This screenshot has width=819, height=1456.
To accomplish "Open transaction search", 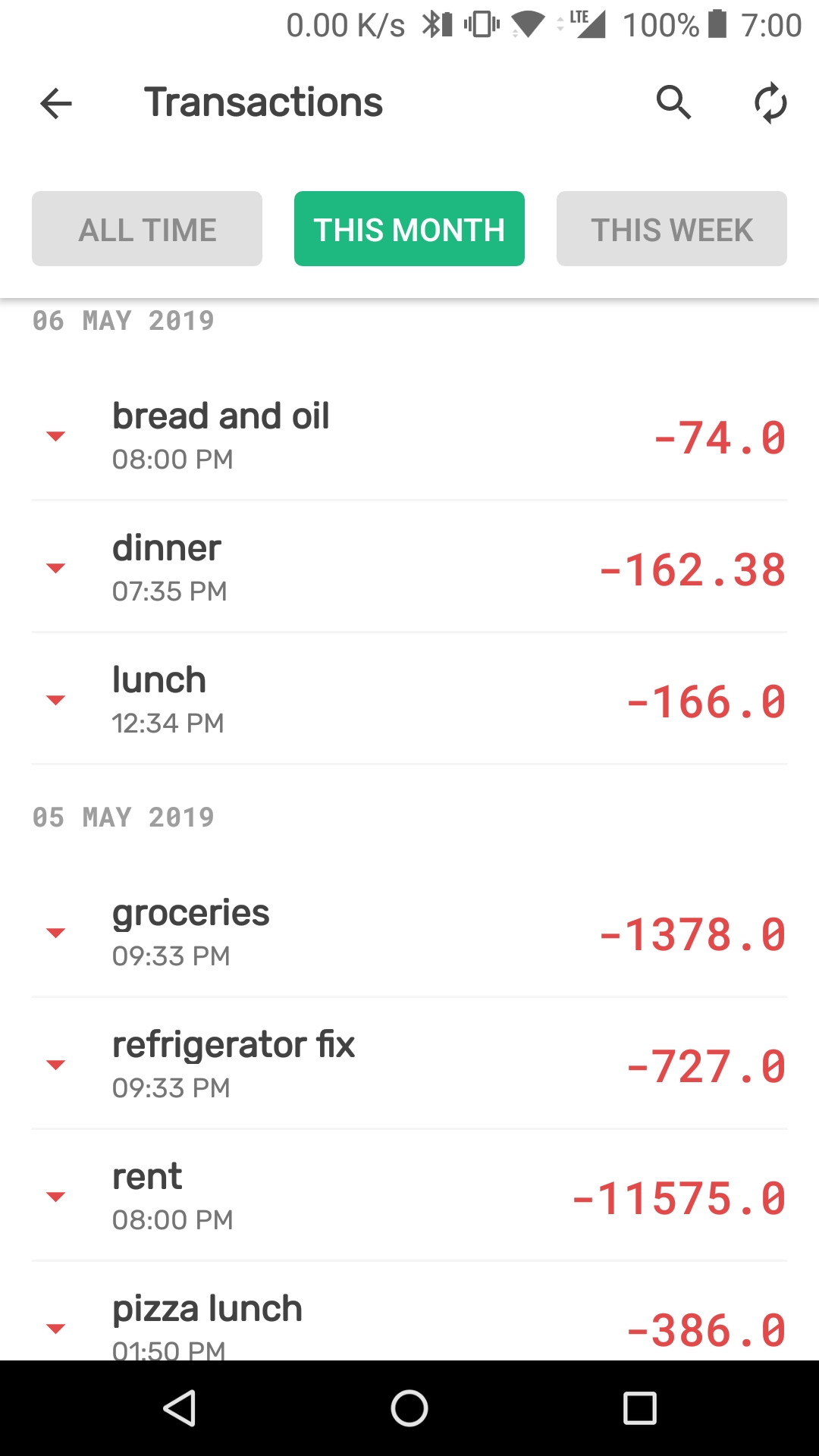I will (x=673, y=102).
